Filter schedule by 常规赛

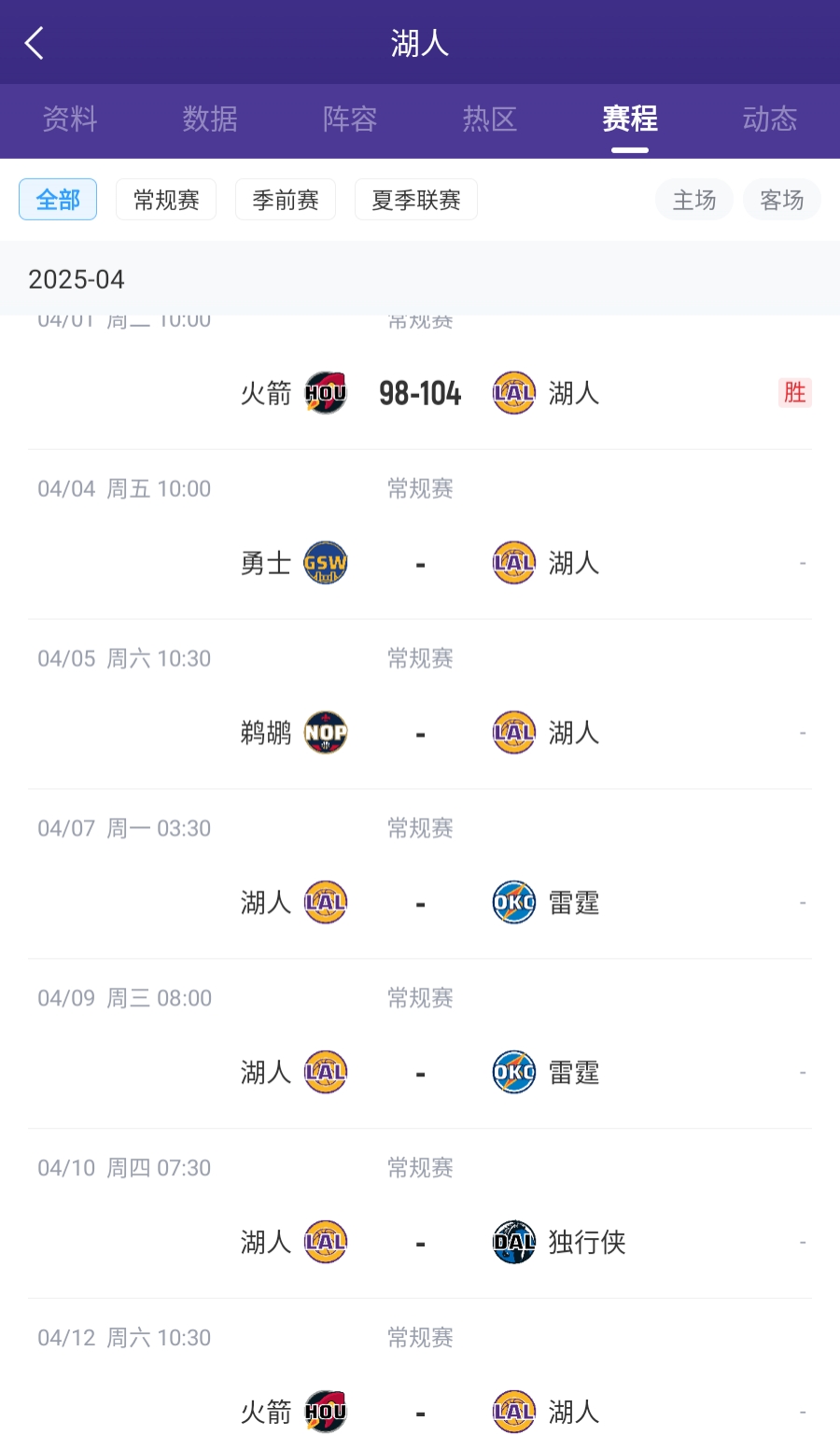tap(166, 200)
